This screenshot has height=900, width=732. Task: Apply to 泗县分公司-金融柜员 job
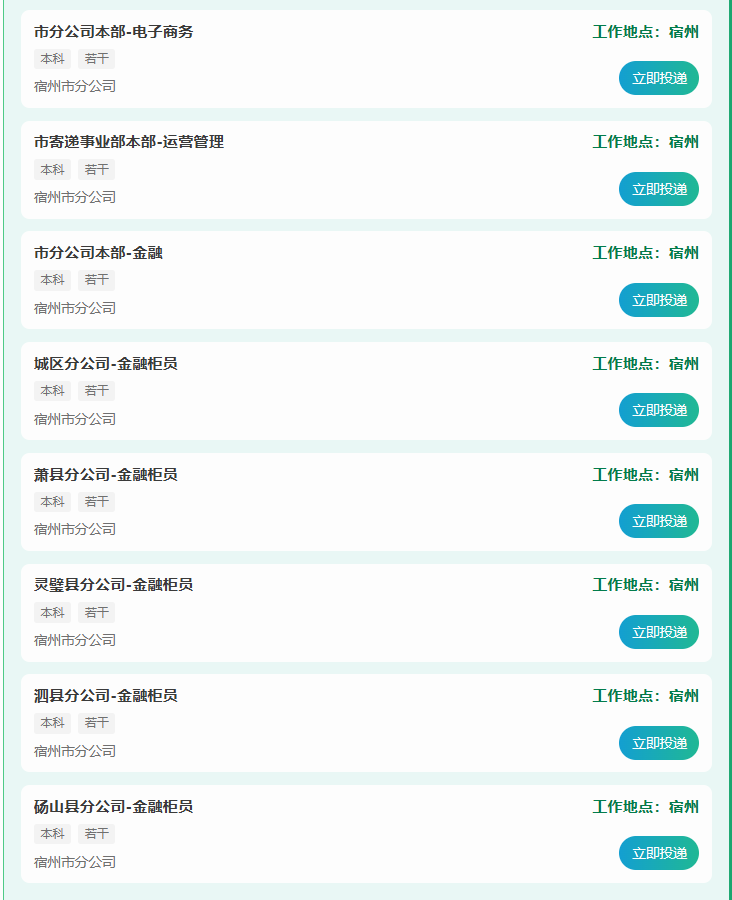pos(658,743)
